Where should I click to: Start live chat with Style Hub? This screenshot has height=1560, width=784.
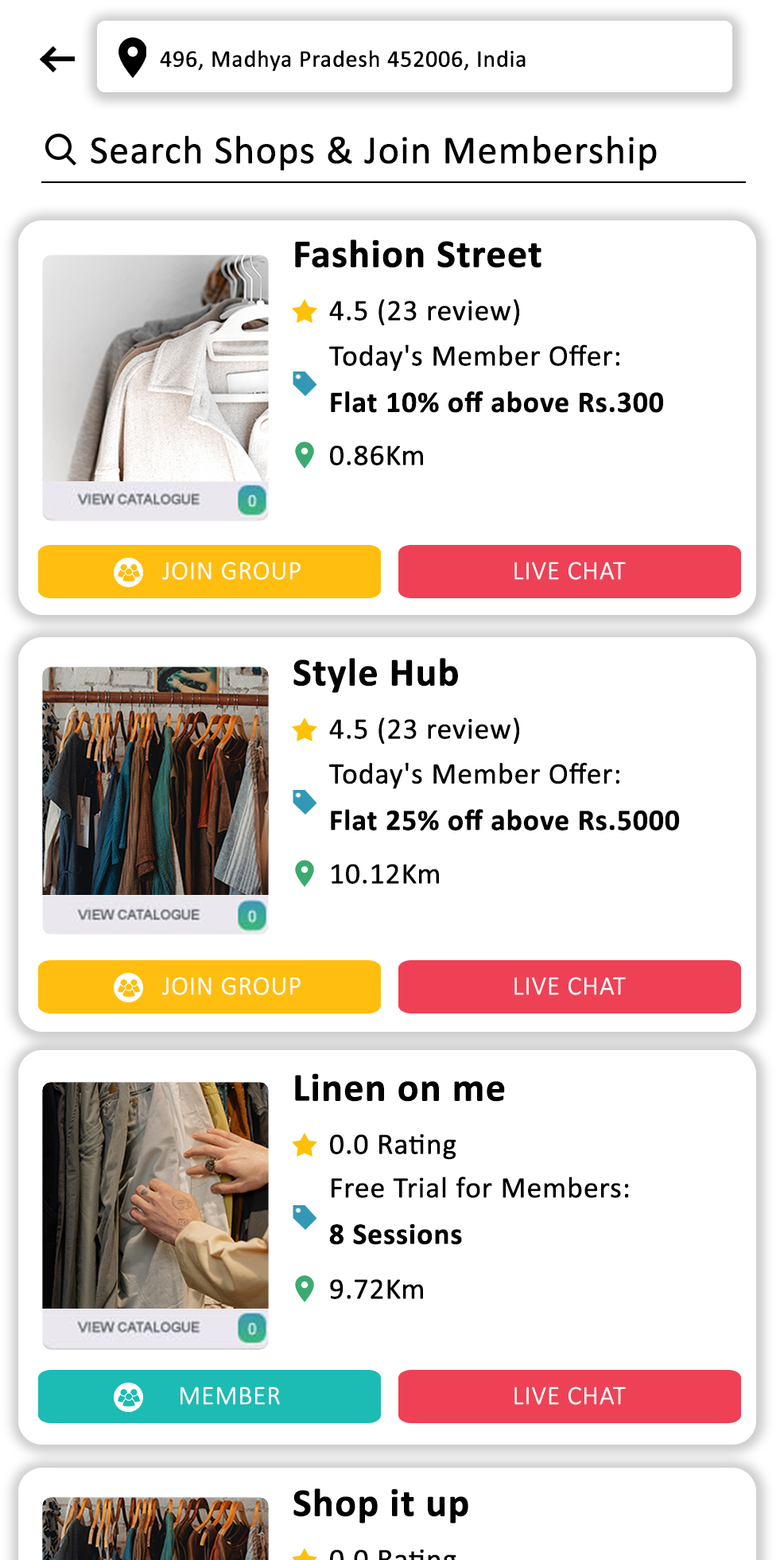coord(569,986)
